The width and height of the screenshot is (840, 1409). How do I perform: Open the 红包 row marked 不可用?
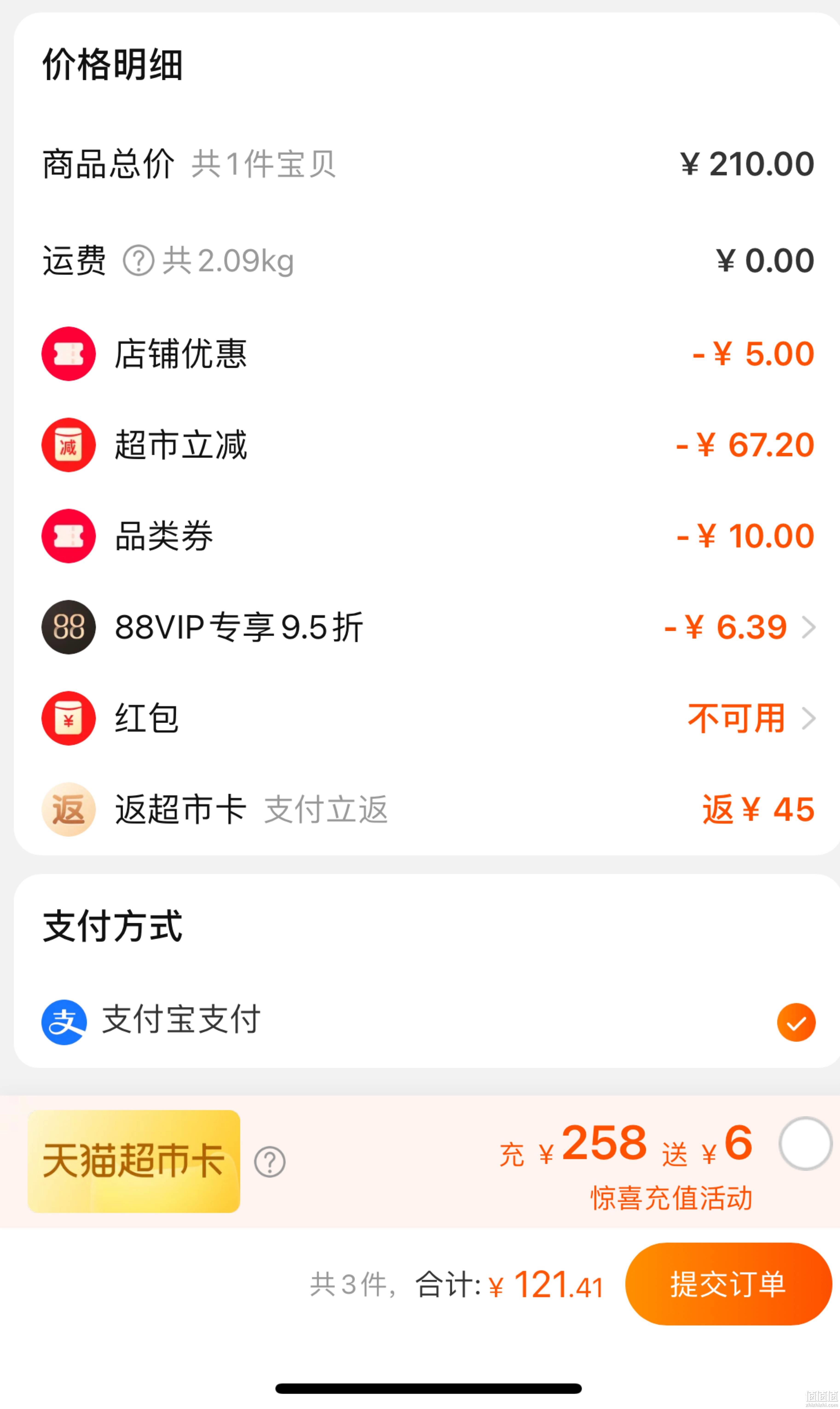tap(428, 718)
